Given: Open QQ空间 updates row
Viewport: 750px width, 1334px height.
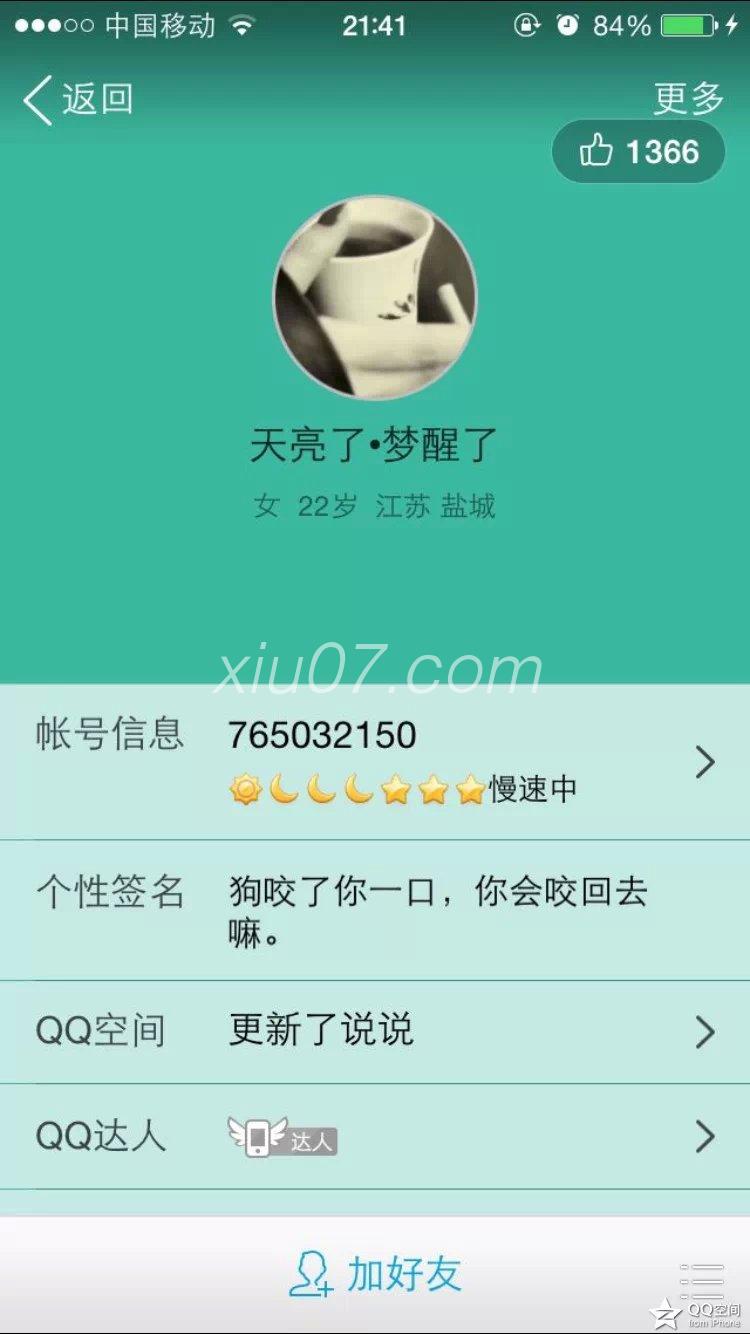Looking at the screenshot, I should click(375, 1031).
